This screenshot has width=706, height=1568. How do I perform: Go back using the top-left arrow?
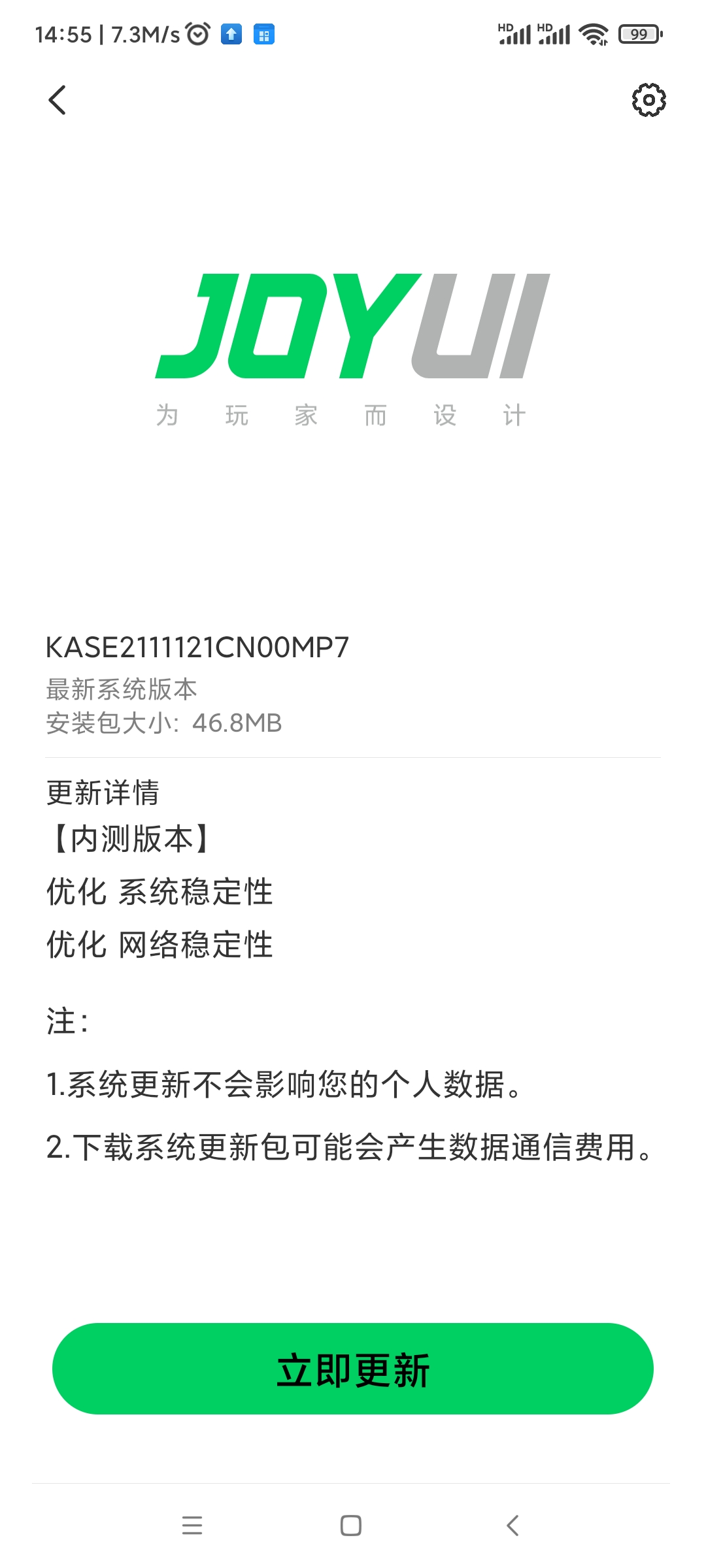(x=58, y=100)
